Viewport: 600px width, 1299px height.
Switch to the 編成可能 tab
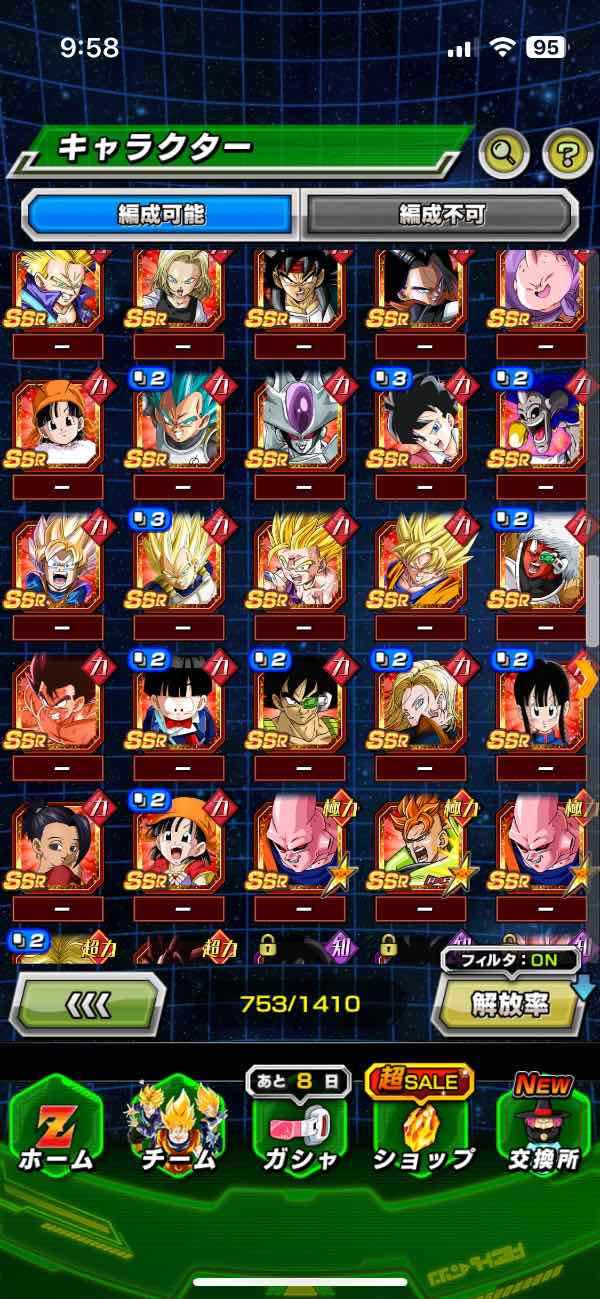pyautogui.click(x=162, y=214)
